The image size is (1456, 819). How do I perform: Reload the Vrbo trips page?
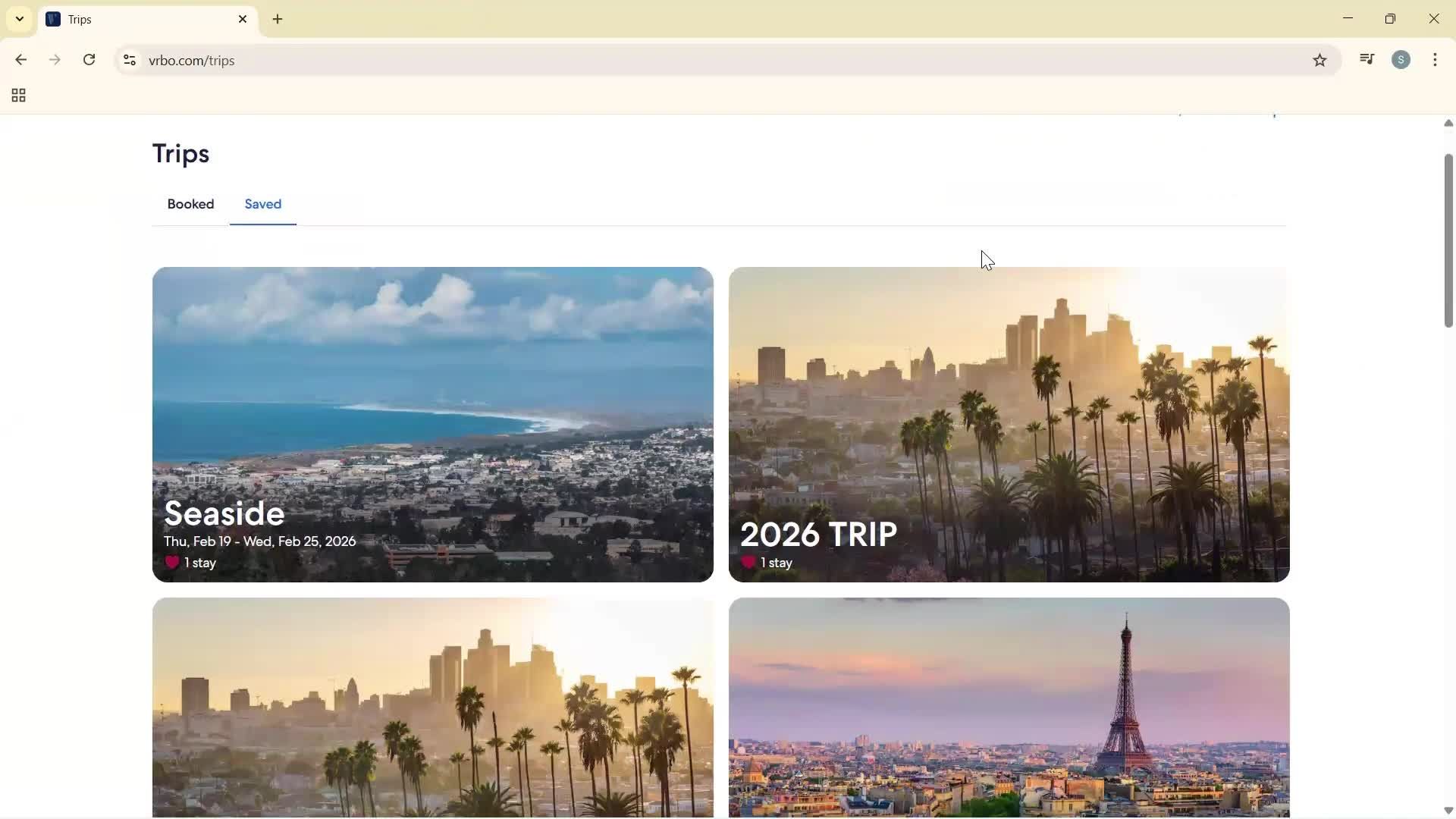coord(89,60)
